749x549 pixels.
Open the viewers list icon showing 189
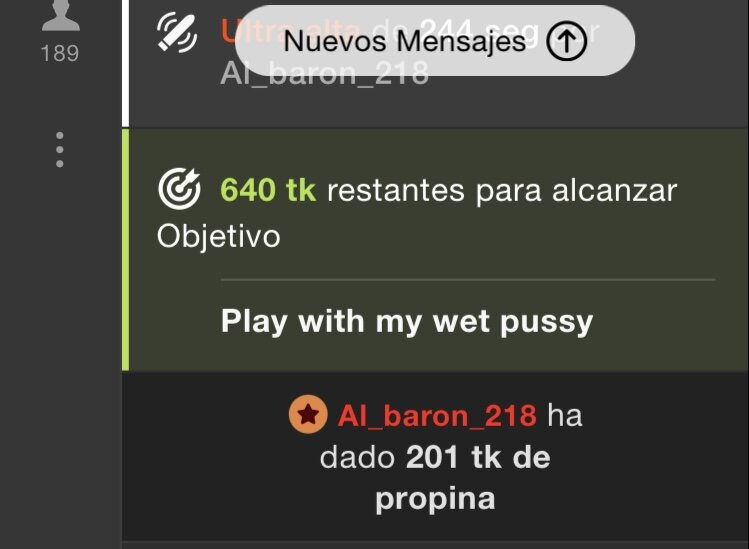pos(60,28)
